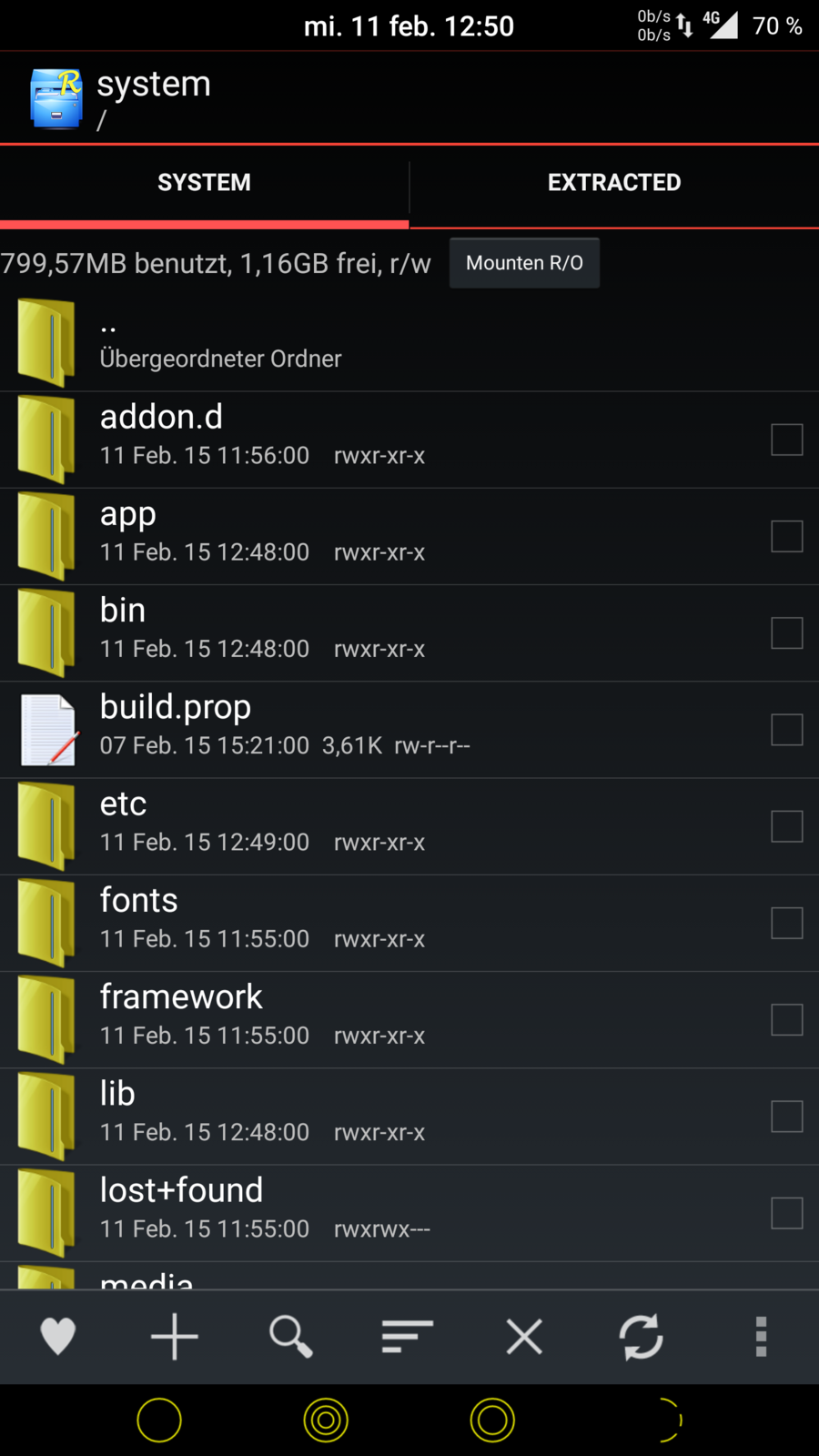Create new item with plus icon
Screen dimensions: 819x1456
click(x=175, y=1337)
